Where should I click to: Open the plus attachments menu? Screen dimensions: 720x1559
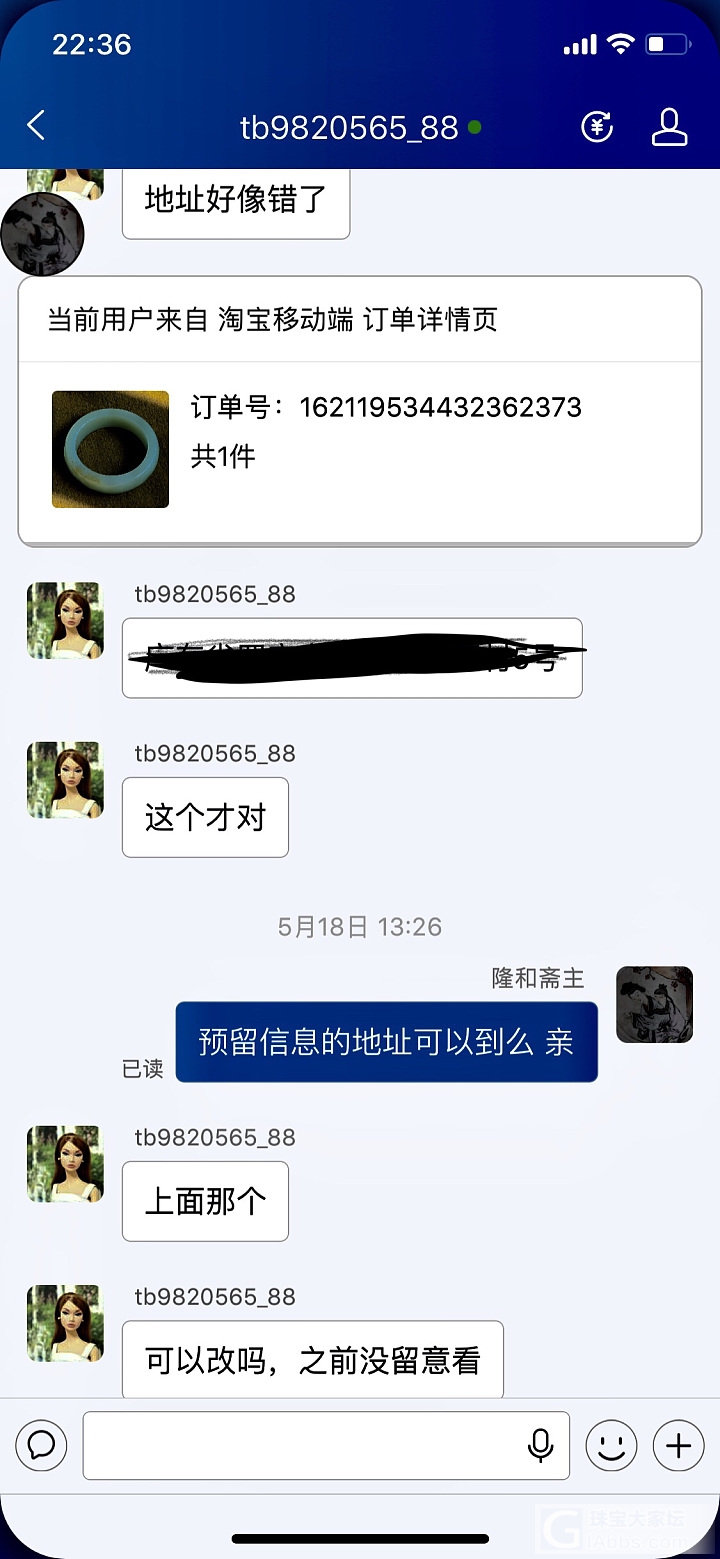click(678, 1445)
